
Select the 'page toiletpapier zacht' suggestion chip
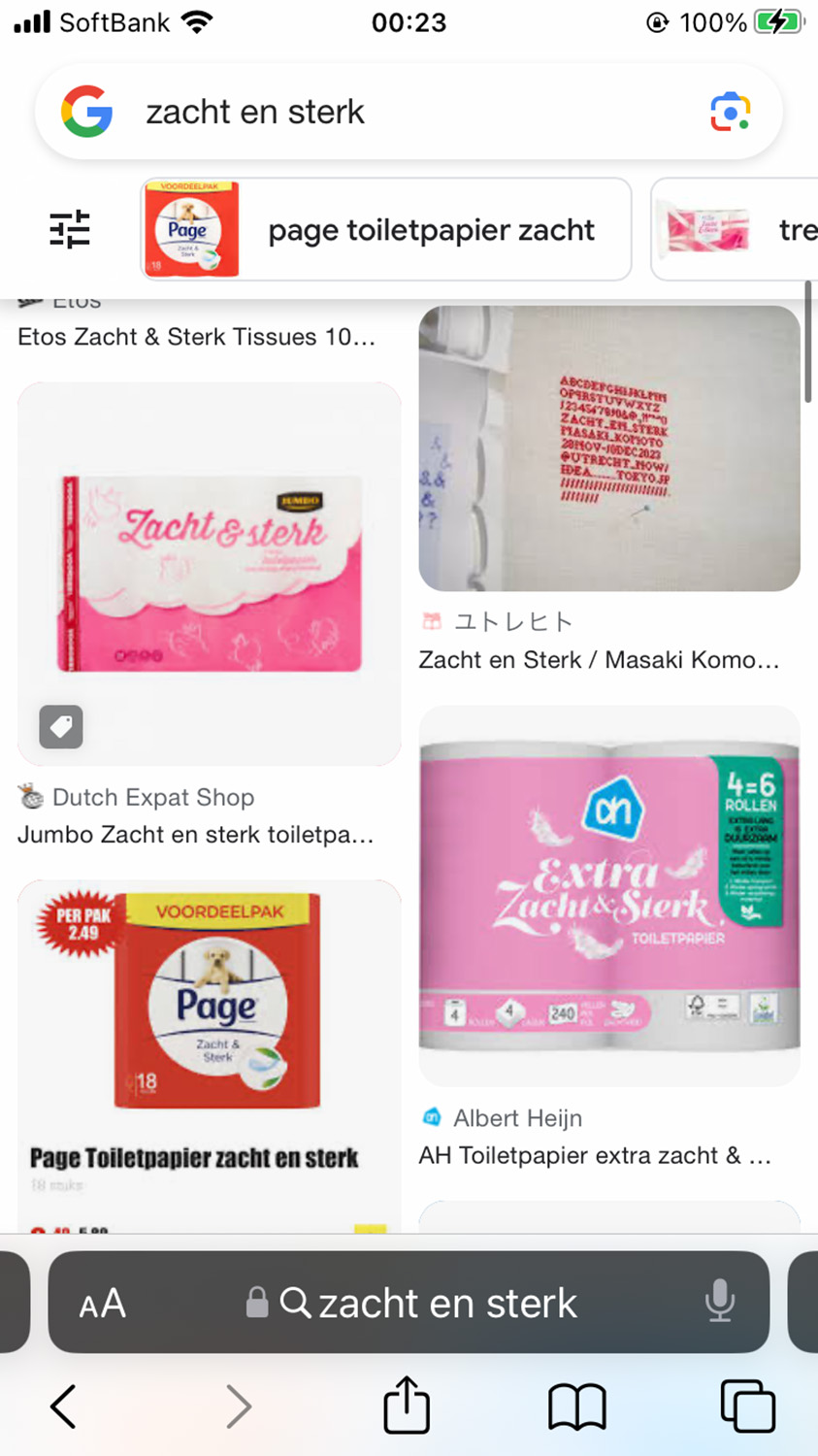click(x=386, y=230)
